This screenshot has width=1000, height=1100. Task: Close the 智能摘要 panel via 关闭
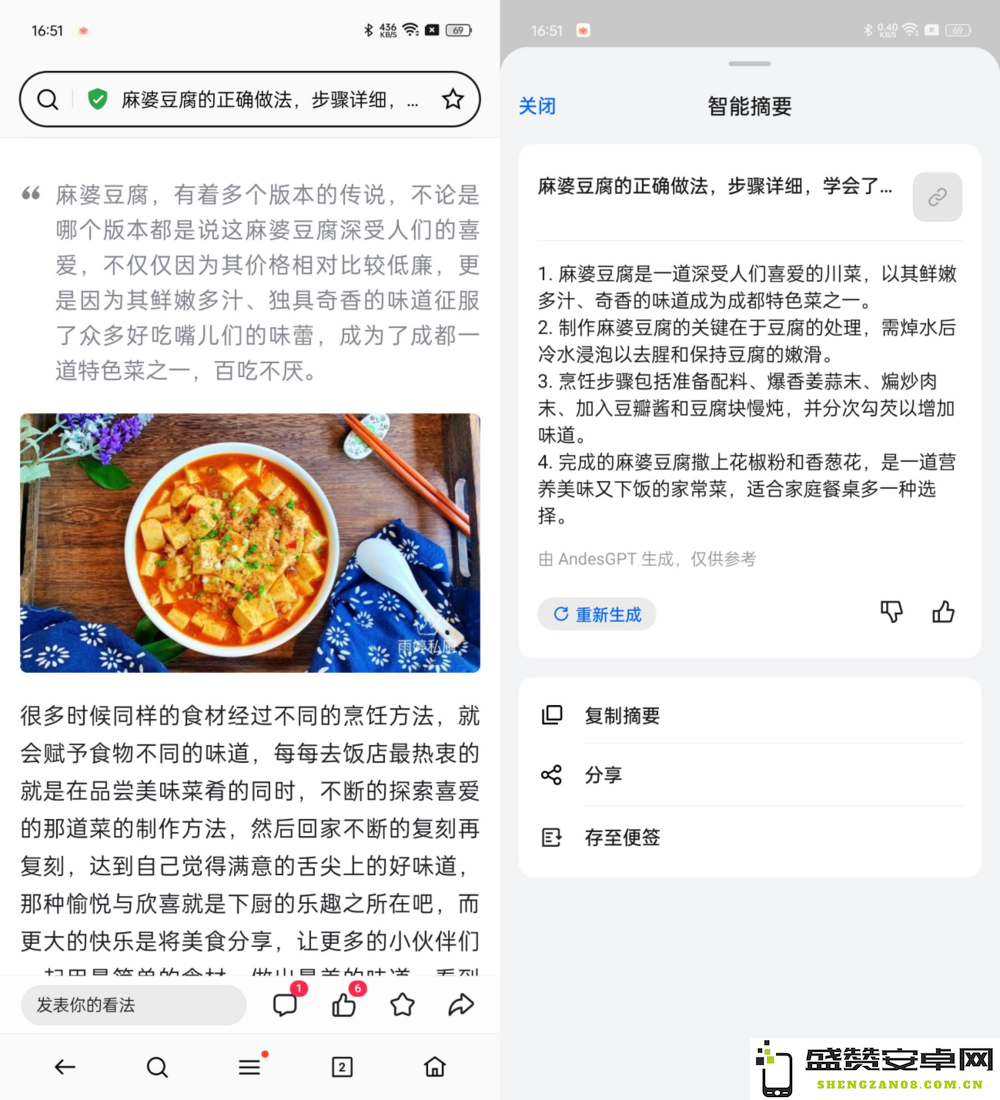pos(537,106)
